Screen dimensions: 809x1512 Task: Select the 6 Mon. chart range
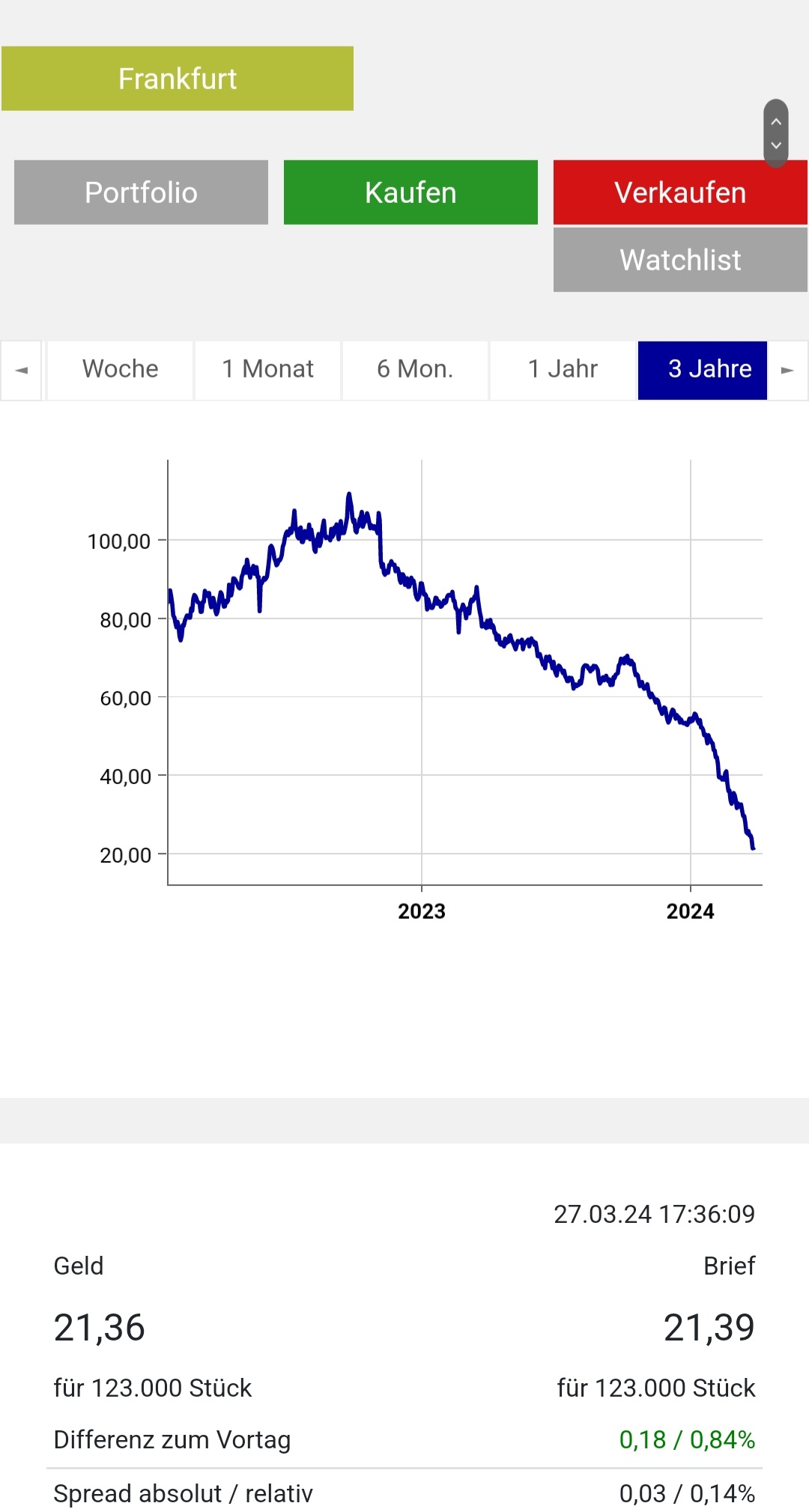click(415, 369)
